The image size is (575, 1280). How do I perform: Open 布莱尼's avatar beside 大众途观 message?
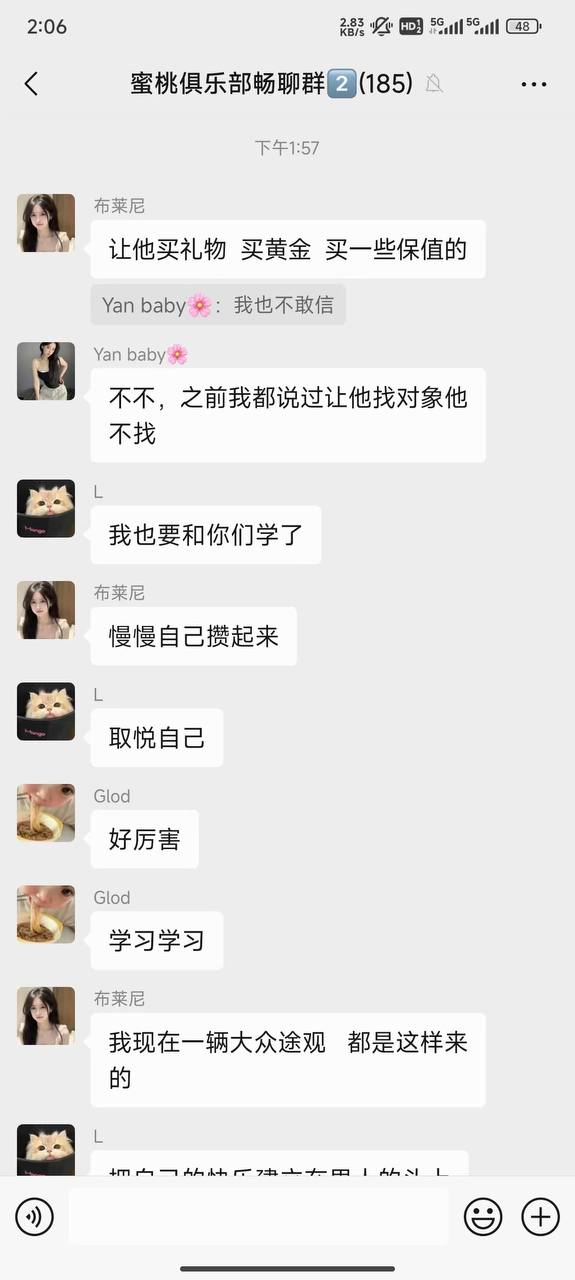(x=46, y=1016)
